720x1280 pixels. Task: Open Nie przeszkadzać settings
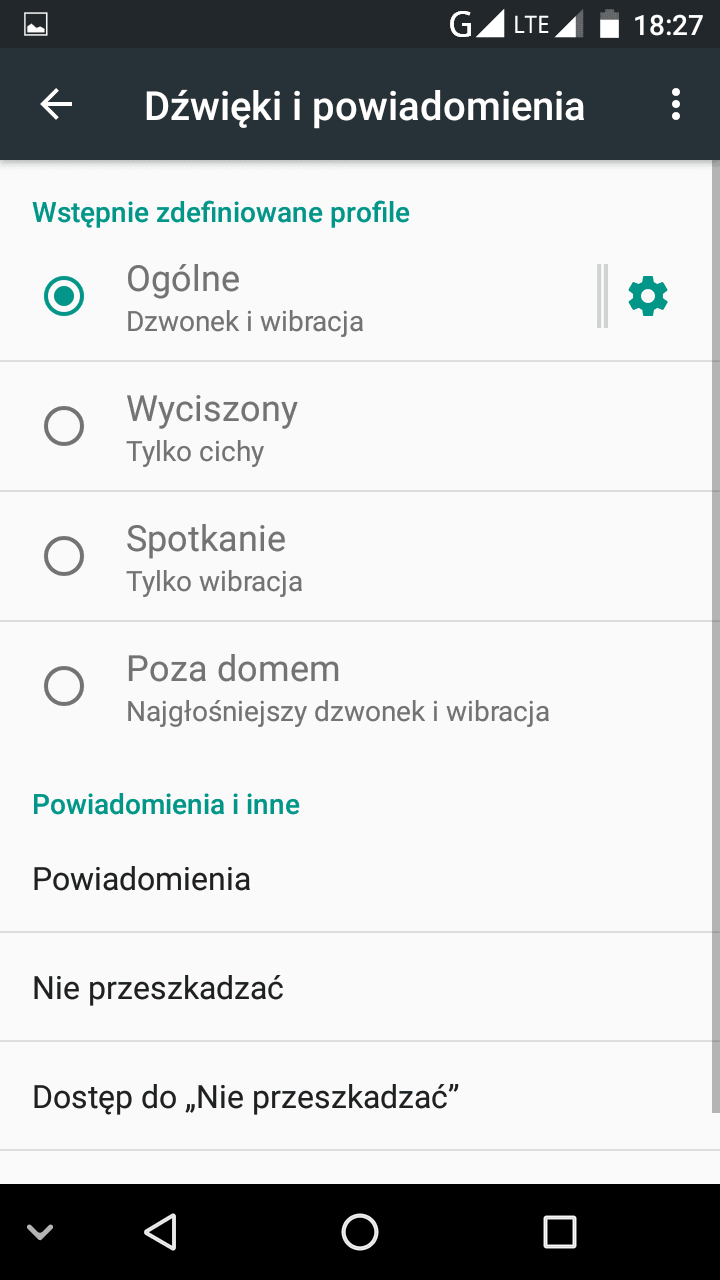(x=360, y=988)
